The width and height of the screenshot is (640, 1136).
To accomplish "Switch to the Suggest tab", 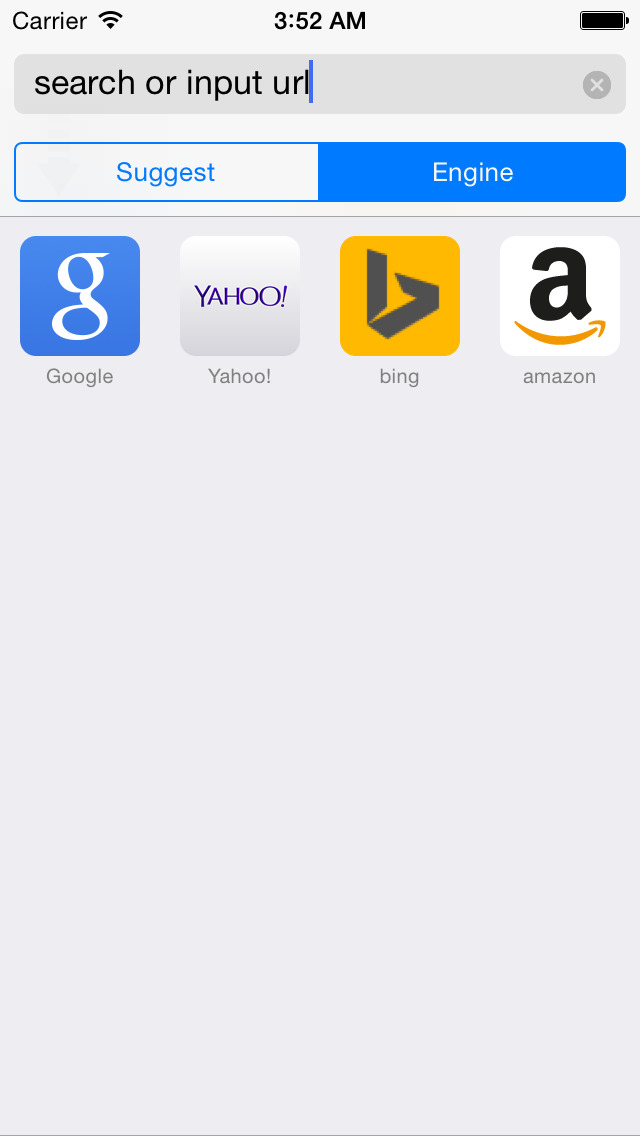I will 166,172.
